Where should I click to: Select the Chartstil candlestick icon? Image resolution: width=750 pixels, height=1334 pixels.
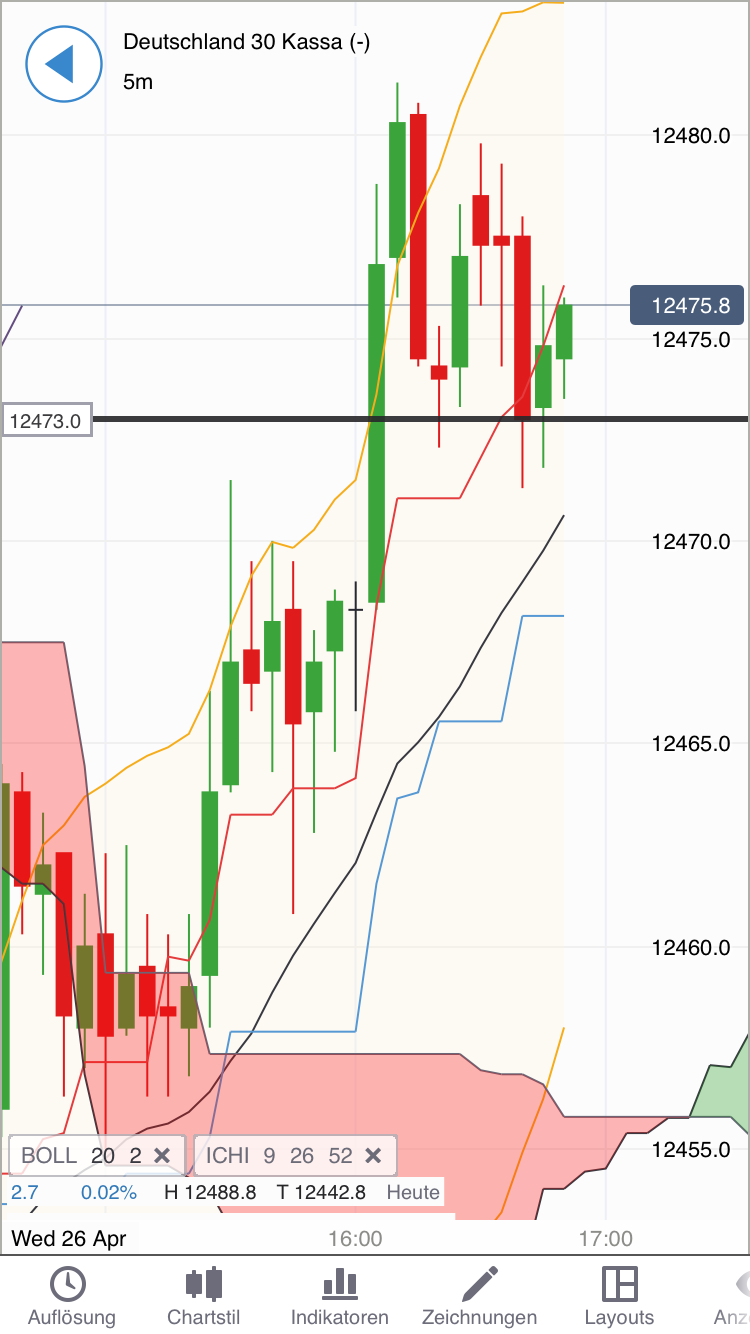(x=203, y=1283)
